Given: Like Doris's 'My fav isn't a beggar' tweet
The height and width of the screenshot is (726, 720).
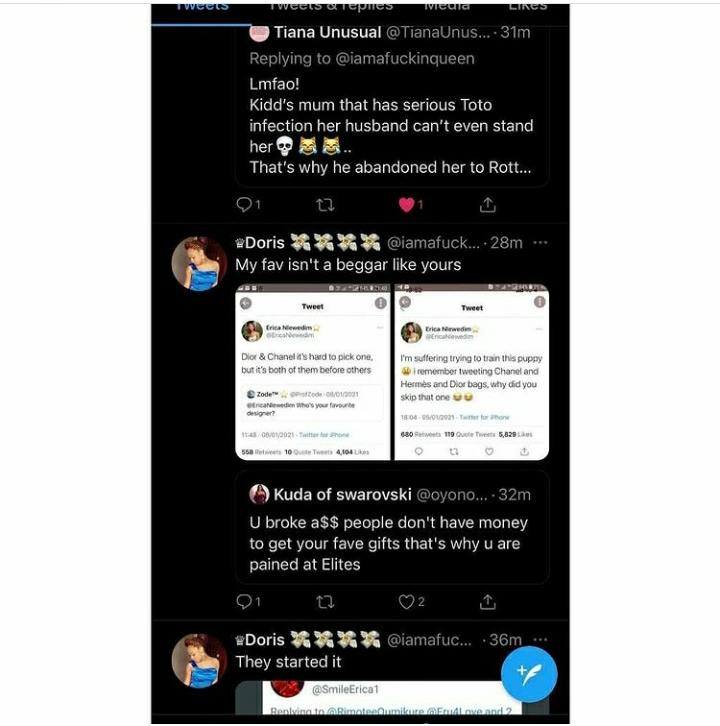Looking at the screenshot, I should click(x=406, y=602).
